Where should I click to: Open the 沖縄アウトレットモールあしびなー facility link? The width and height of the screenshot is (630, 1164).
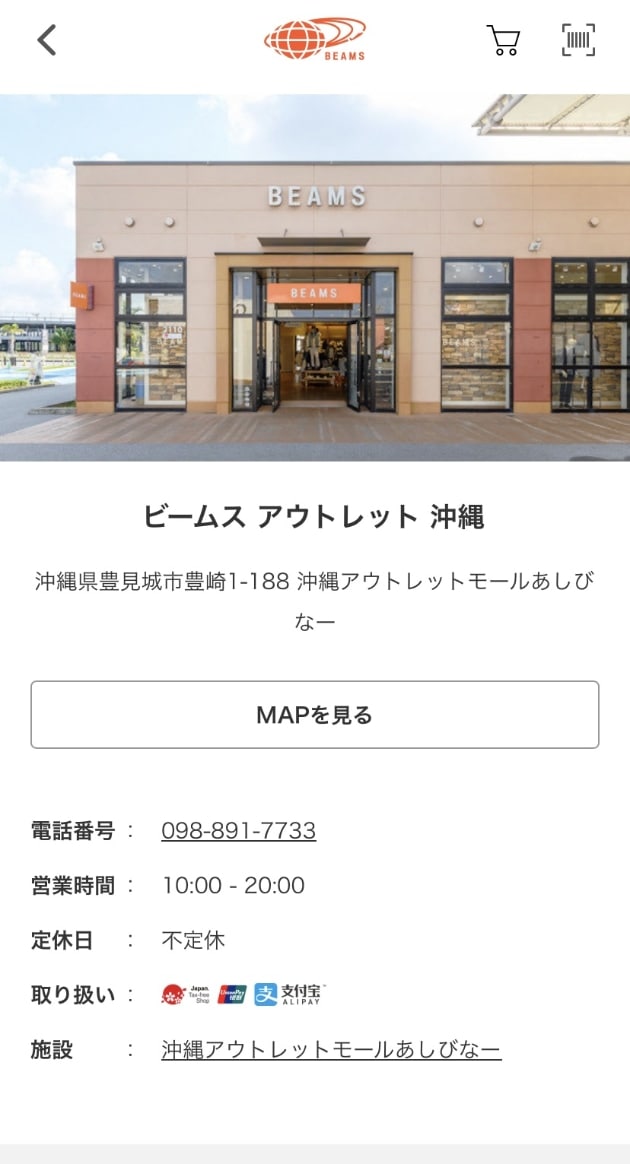click(331, 1050)
